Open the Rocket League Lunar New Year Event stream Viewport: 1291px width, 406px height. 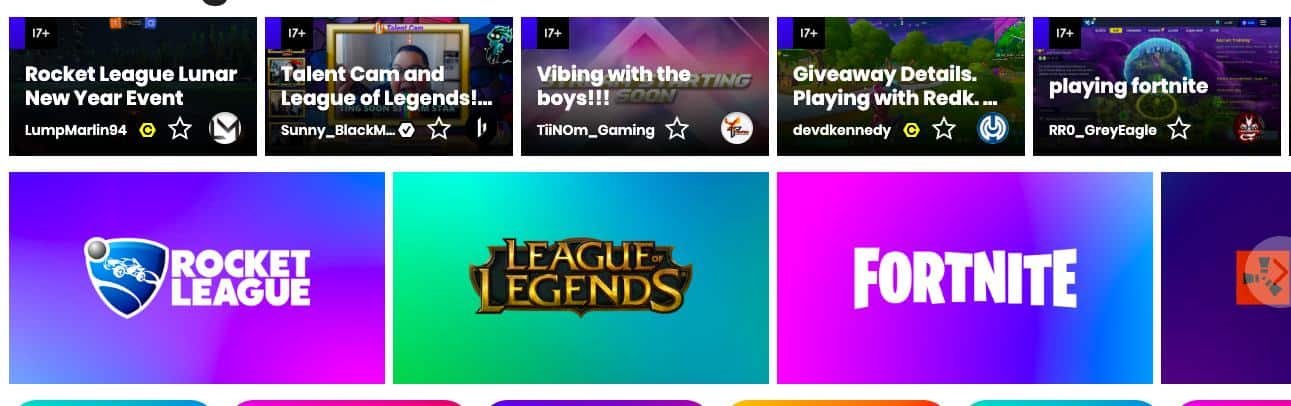tap(130, 85)
